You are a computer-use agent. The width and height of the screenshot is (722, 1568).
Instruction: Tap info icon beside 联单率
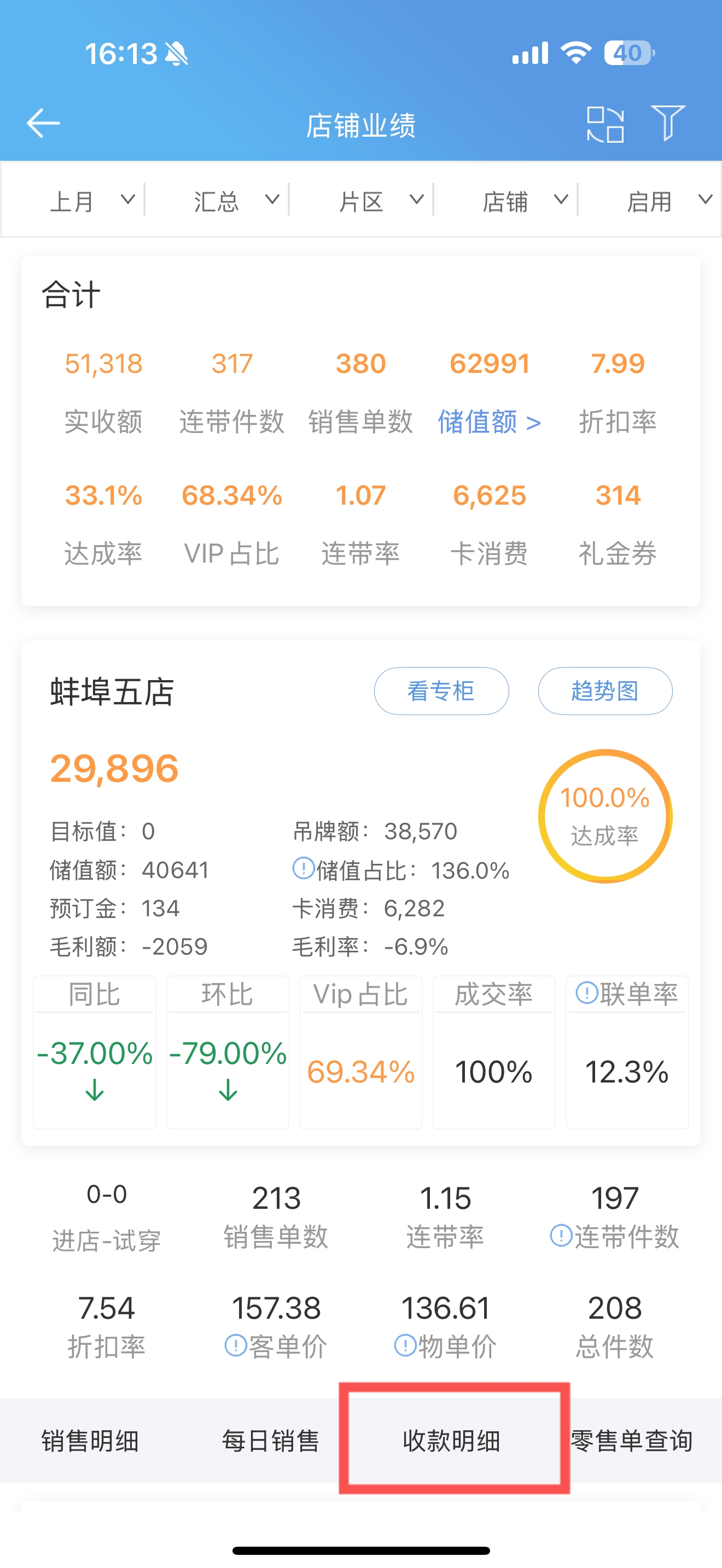point(587,993)
